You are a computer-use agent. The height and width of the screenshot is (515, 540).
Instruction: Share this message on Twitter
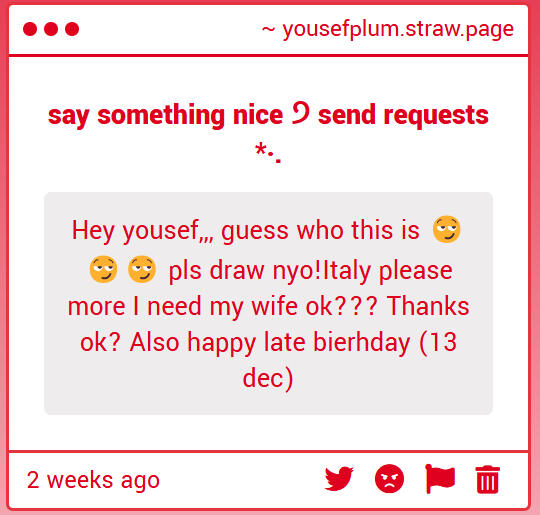click(x=339, y=478)
